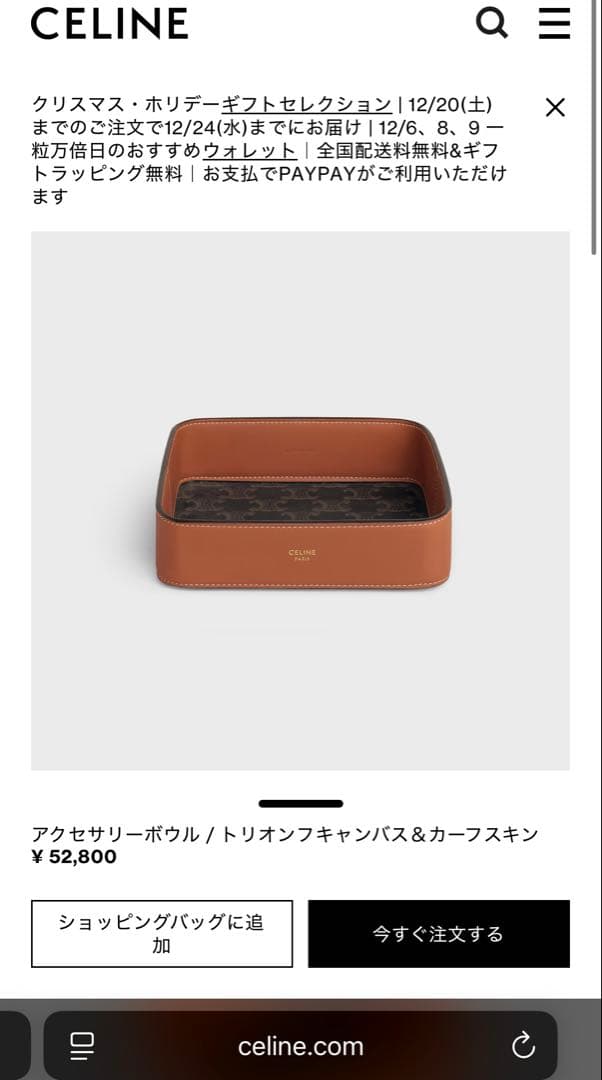Open the ギフトセレクション link
The width and height of the screenshot is (602, 1080).
click(307, 104)
